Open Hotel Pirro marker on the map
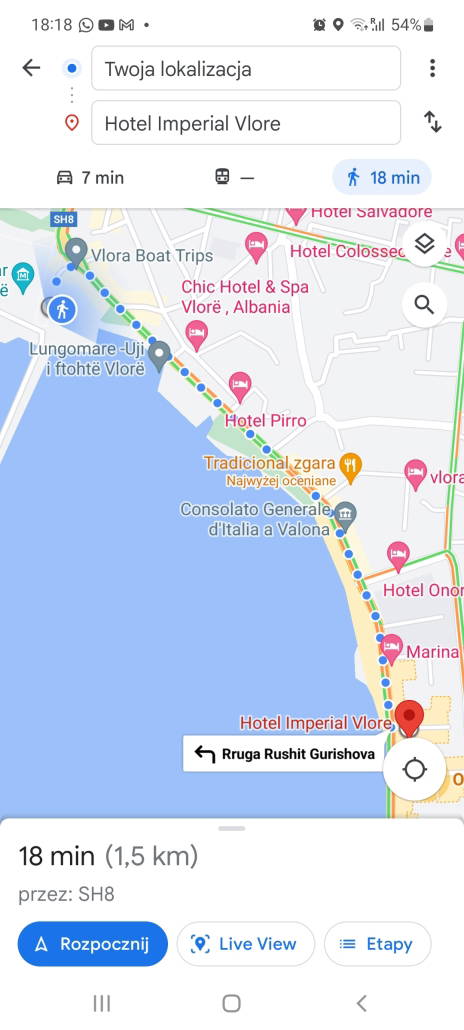 (240, 386)
